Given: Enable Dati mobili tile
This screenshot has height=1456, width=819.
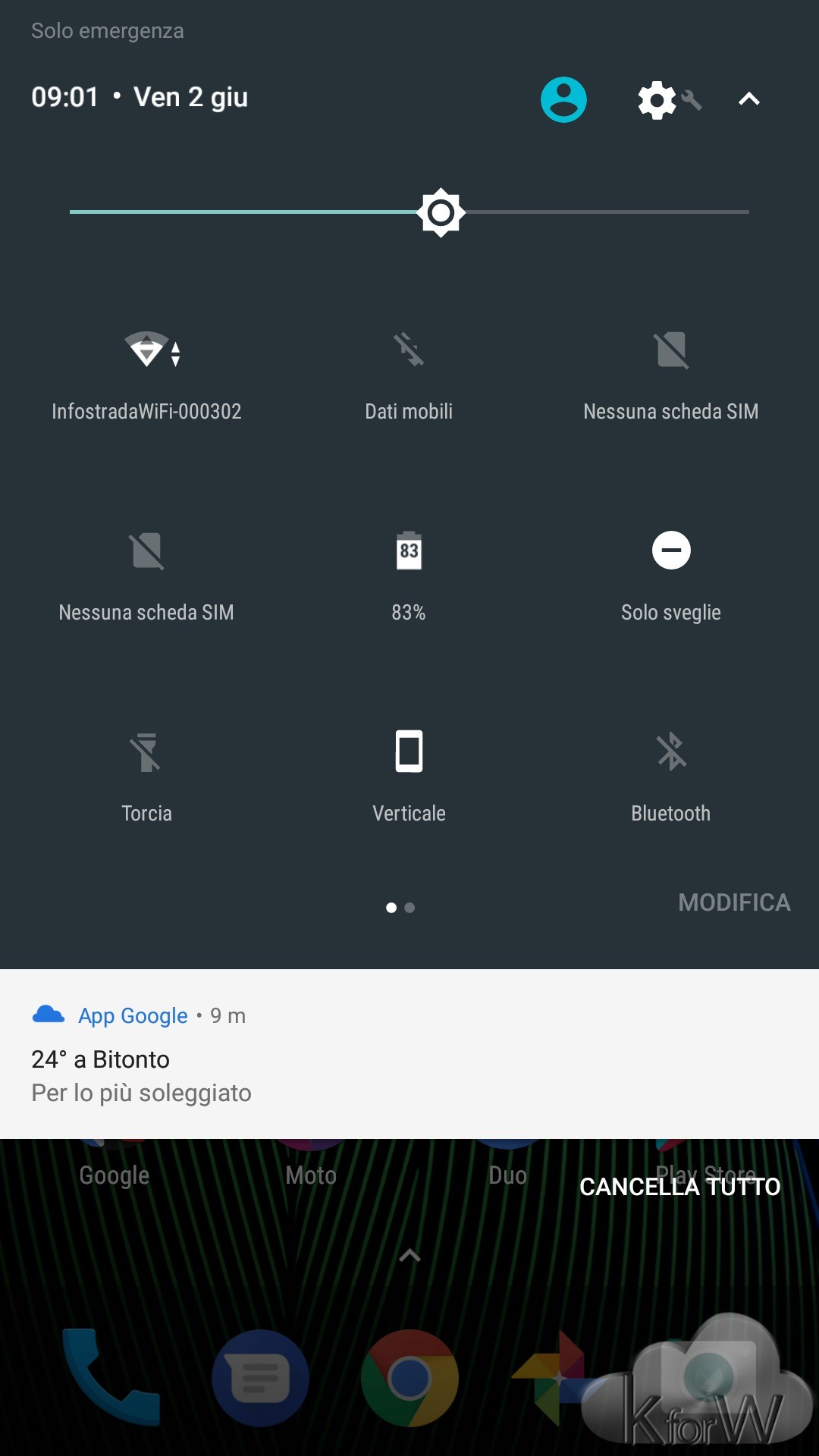Looking at the screenshot, I should (409, 351).
